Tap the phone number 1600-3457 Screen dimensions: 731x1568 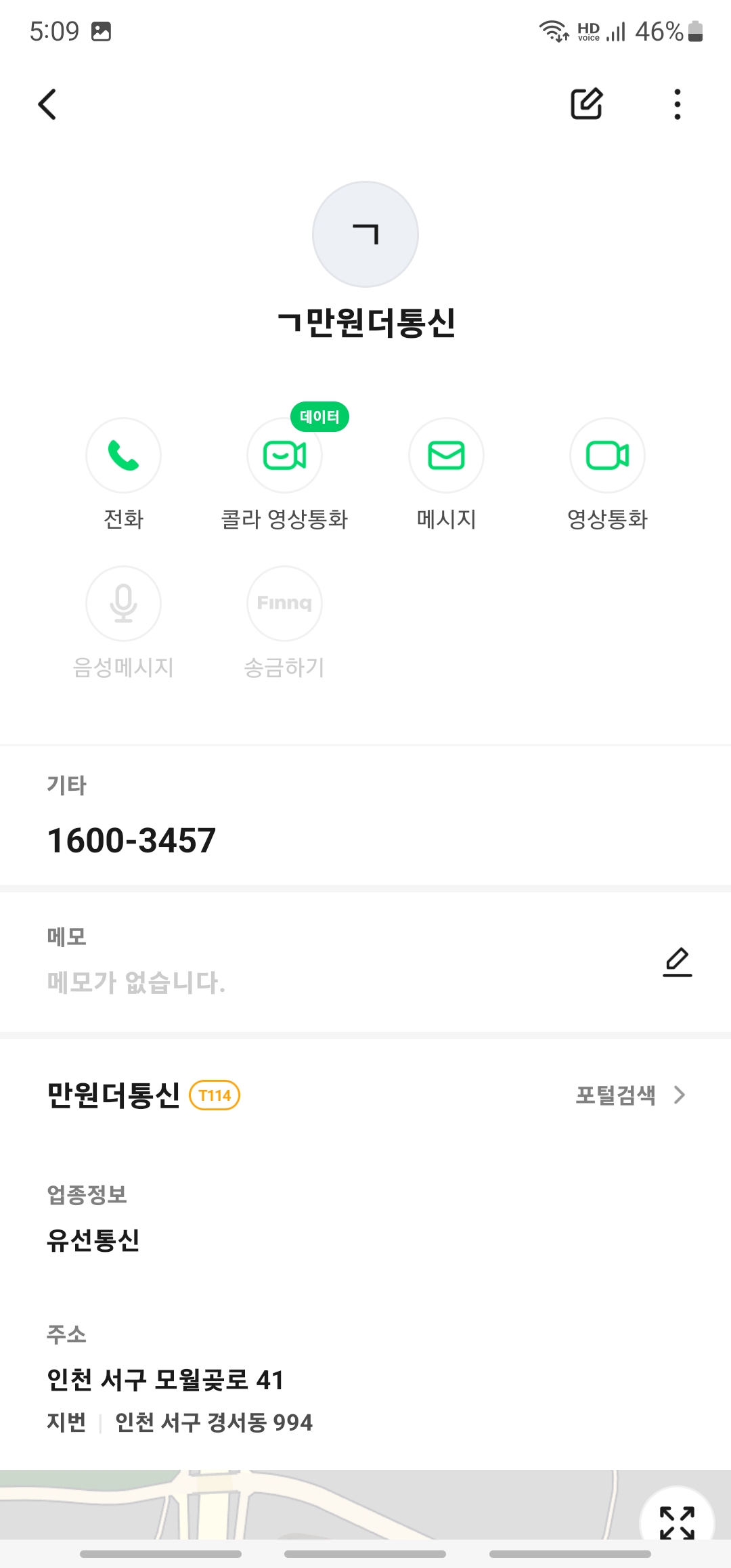pyautogui.click(x=131, y=840)
